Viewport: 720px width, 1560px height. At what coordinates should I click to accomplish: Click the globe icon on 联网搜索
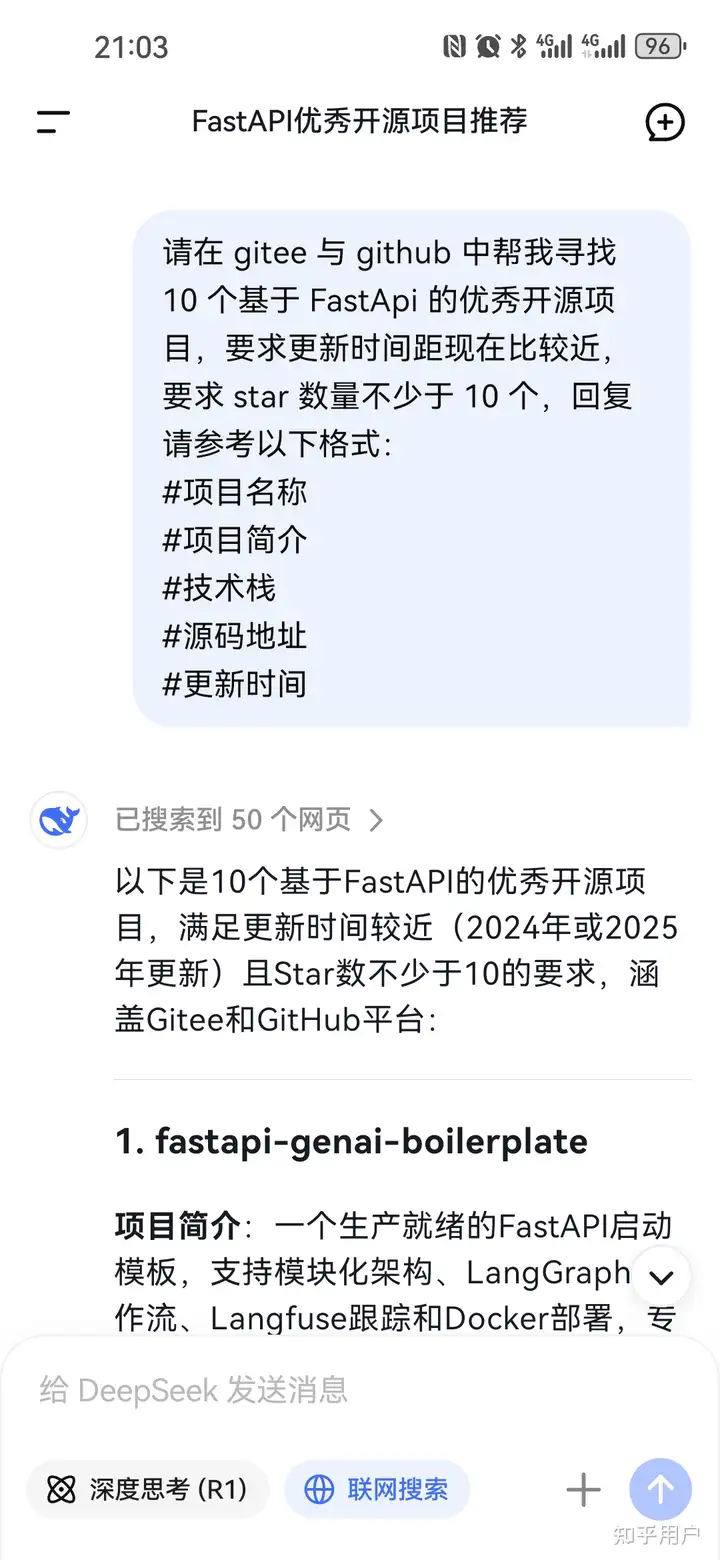[x=319, y=1489]
